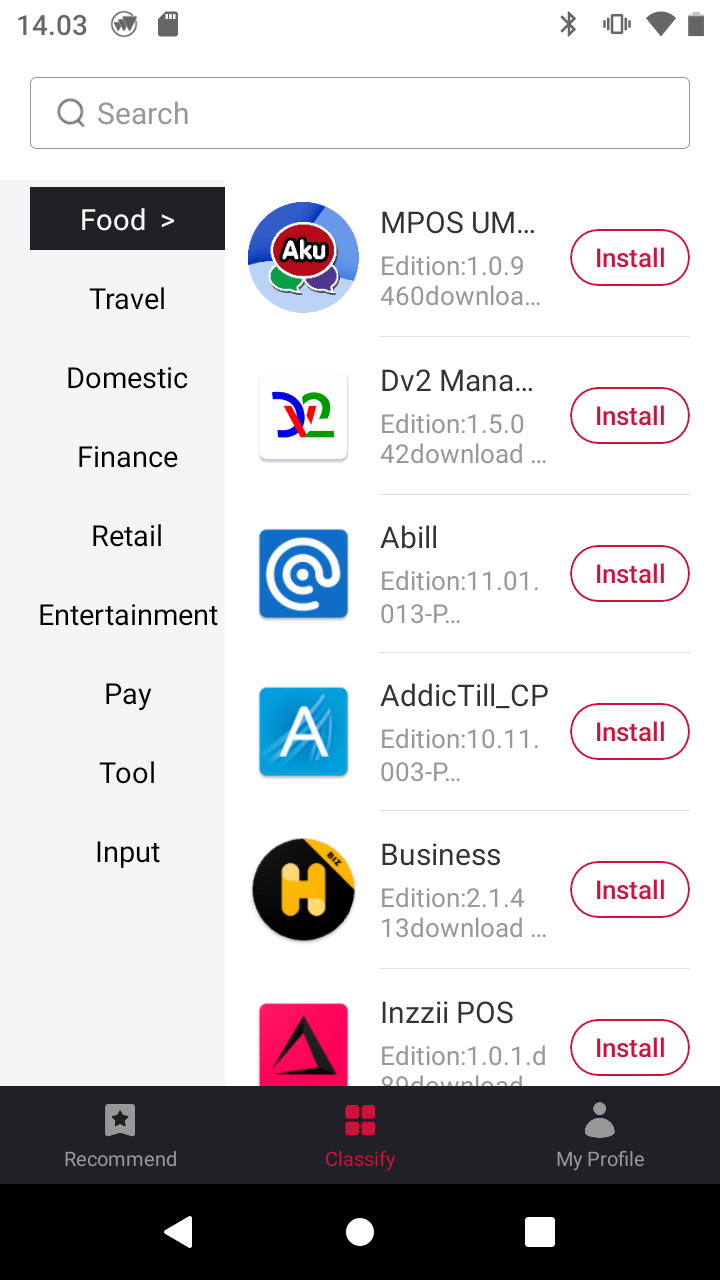Open the My Profile tab
This screenshot has height=1280, width=720.
click(600, 1136)
